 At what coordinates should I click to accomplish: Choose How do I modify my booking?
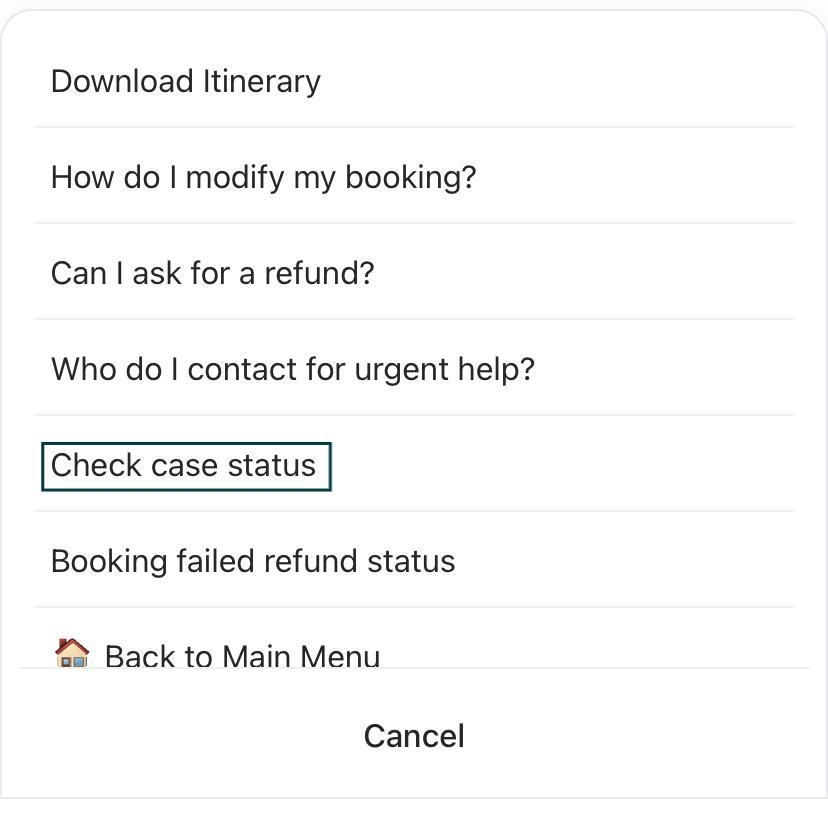263,177
